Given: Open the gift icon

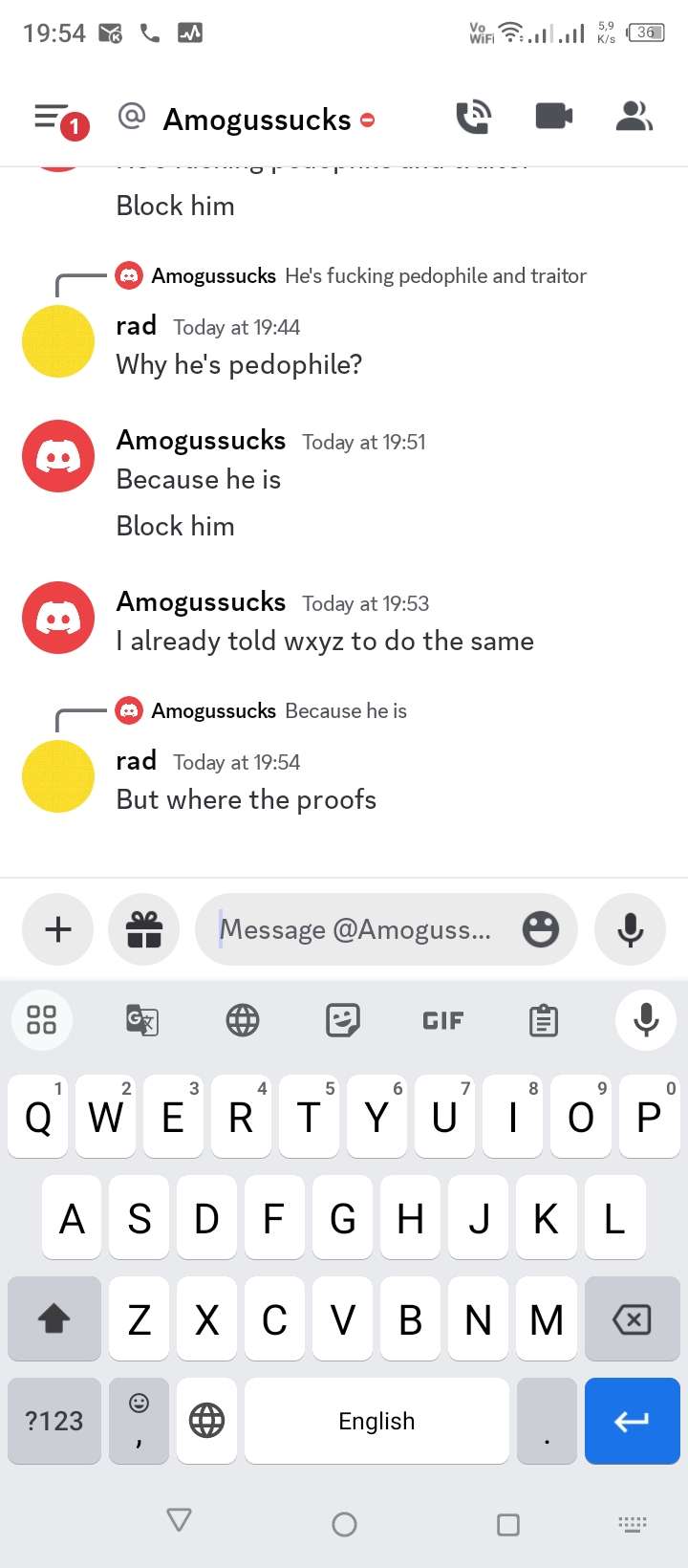Looking at the screenshot, I should [x=144, y=929].
